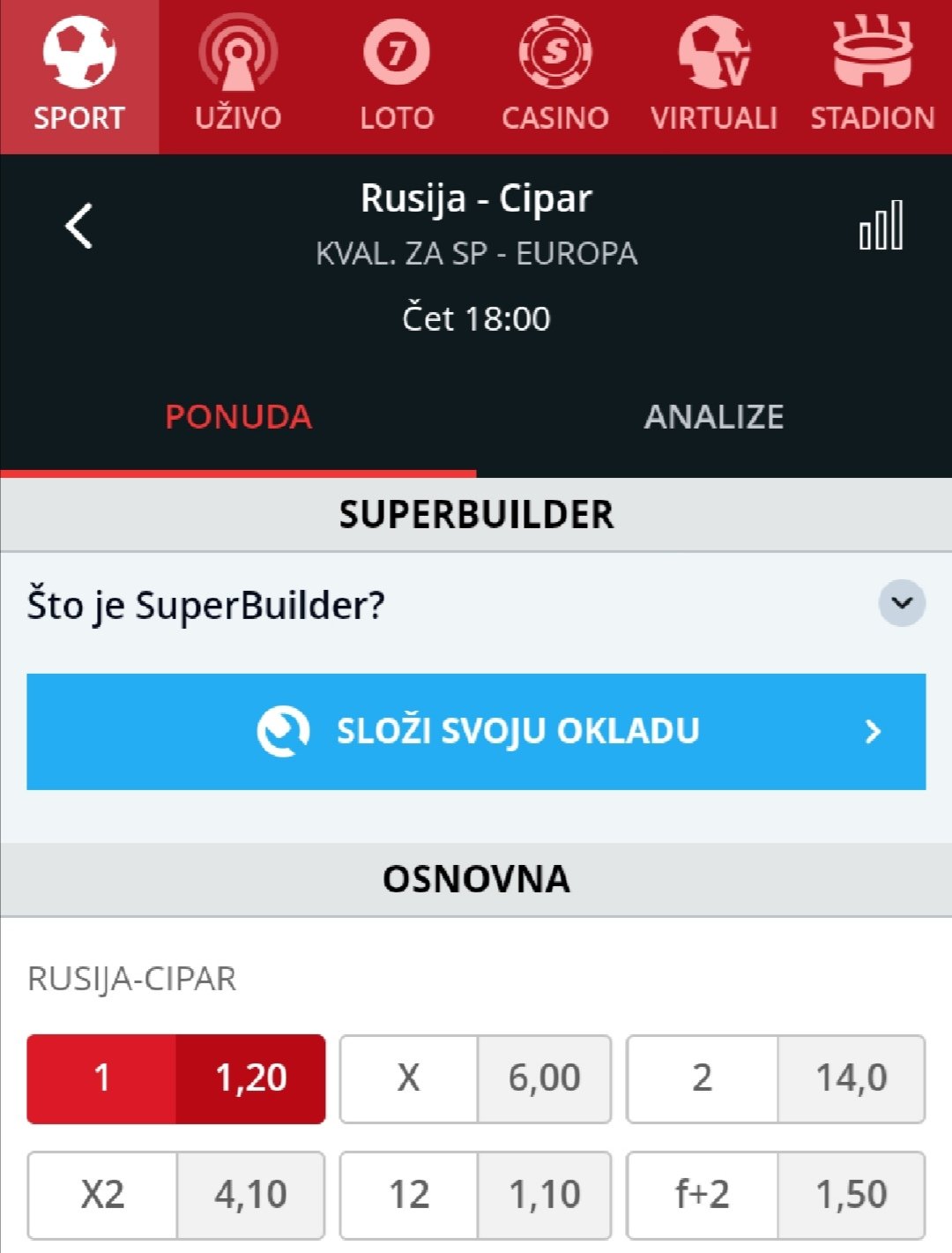
Task: Select the PONUDA tab
Action: tap(238, 416)
